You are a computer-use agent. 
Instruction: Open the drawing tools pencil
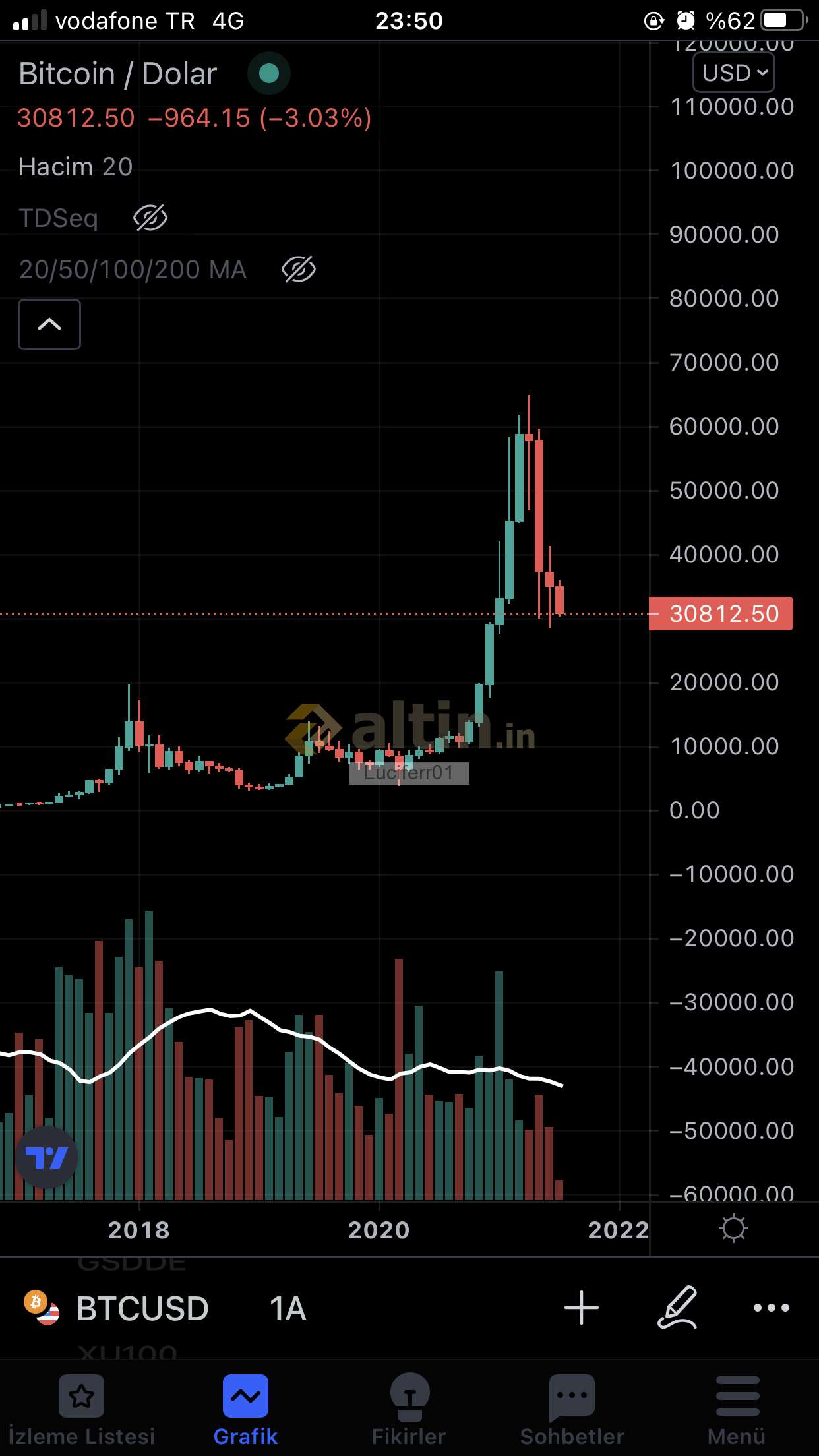[678, 1307]
